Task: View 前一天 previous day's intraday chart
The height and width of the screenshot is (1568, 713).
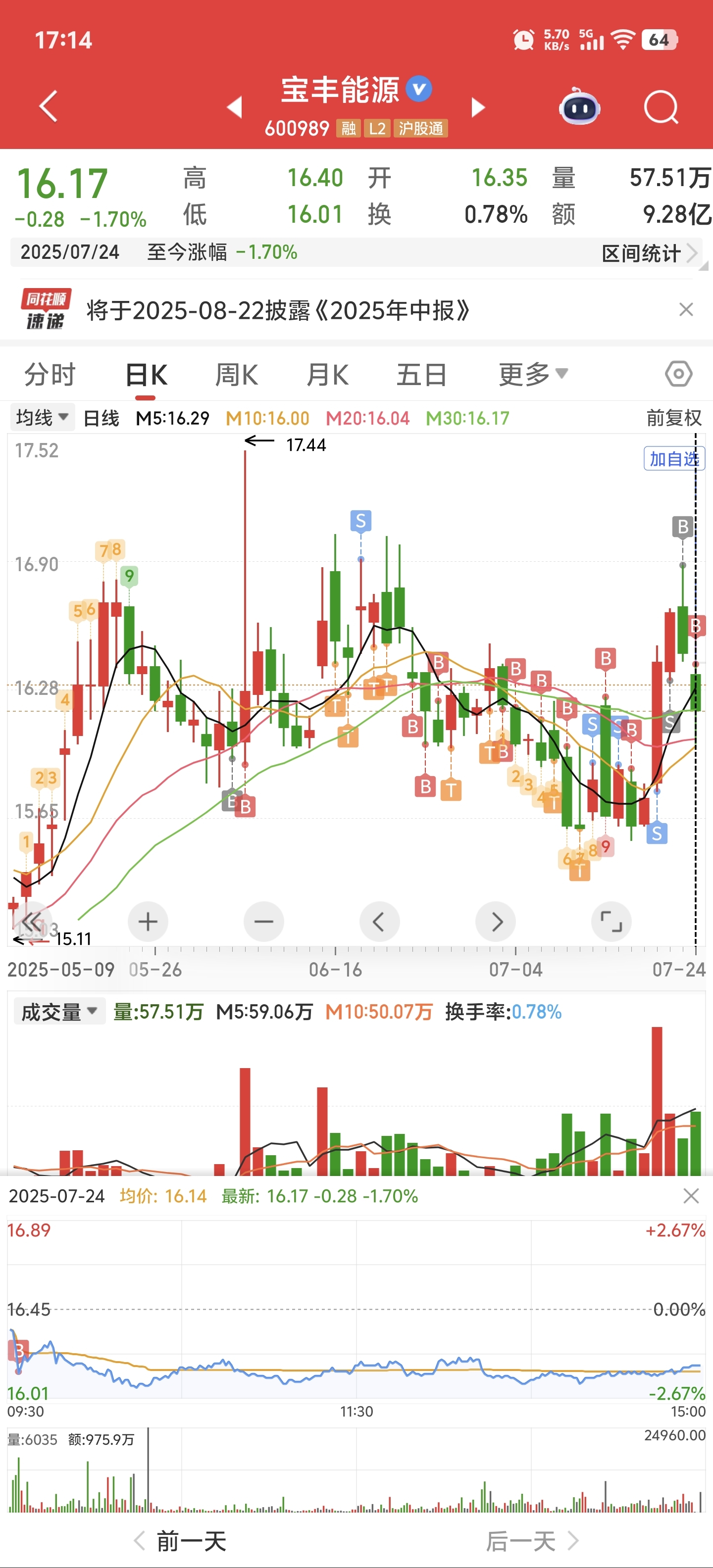Action: coord(180,1541)
